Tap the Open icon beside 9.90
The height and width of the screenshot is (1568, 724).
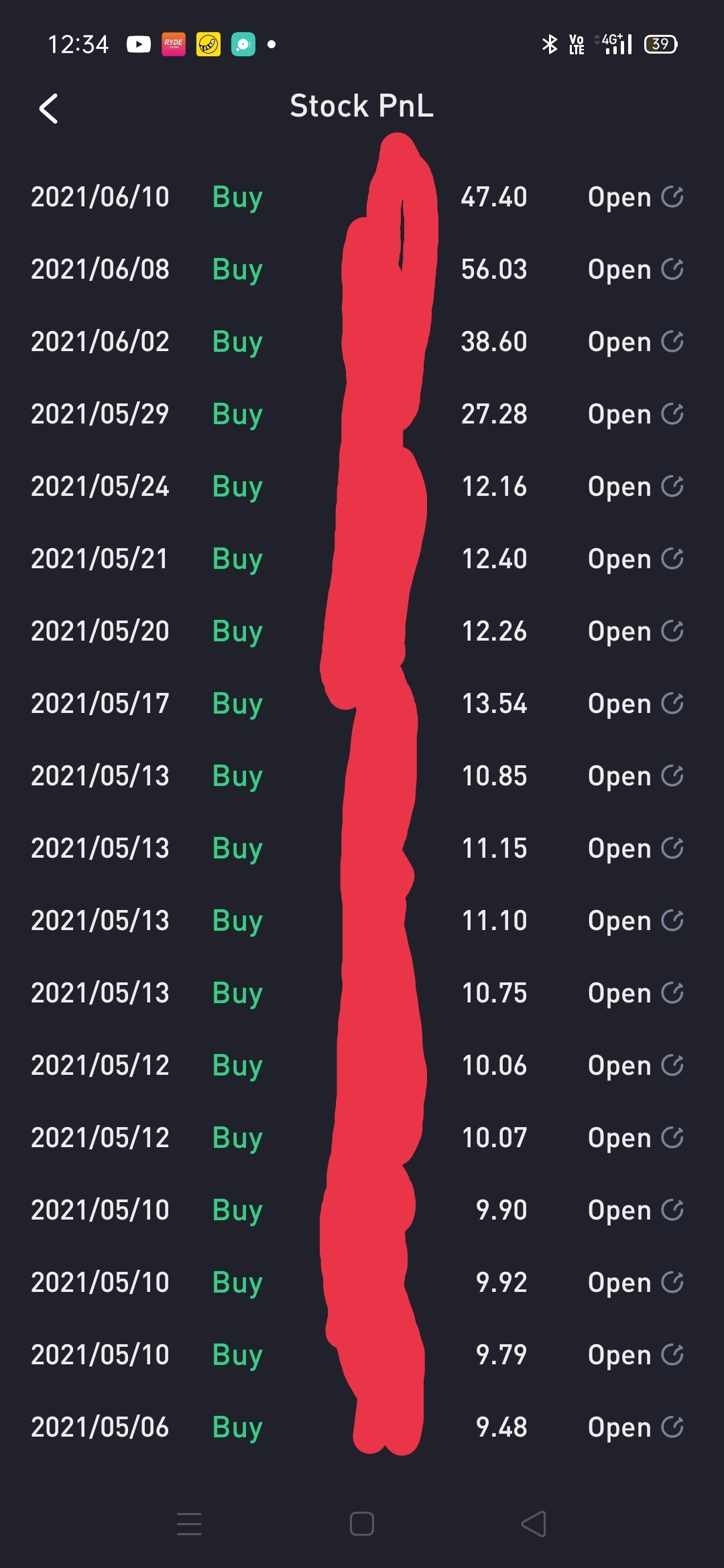pyautogui.click(x=672, y=1210)
